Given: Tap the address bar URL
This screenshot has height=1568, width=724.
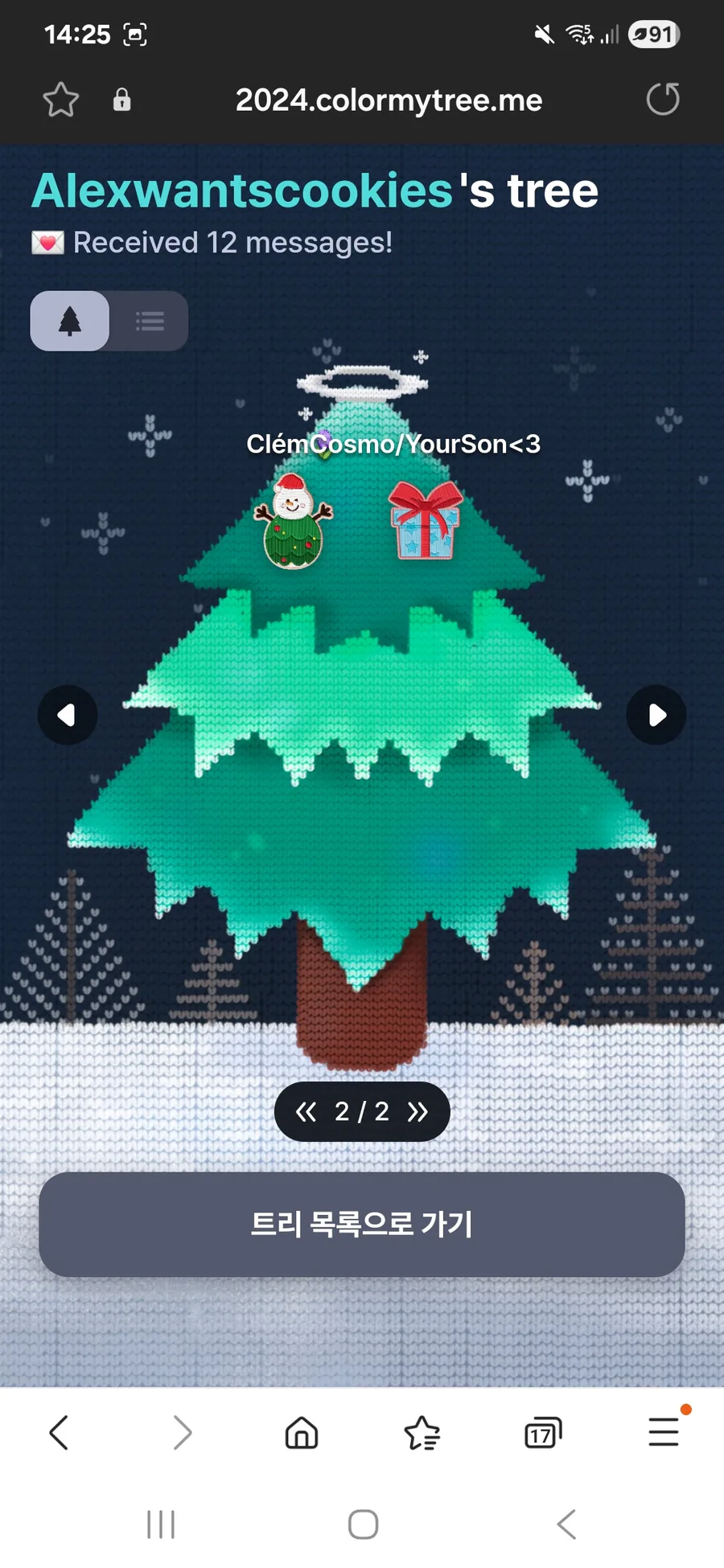Looking at the screenshot, I should (389, 101).
